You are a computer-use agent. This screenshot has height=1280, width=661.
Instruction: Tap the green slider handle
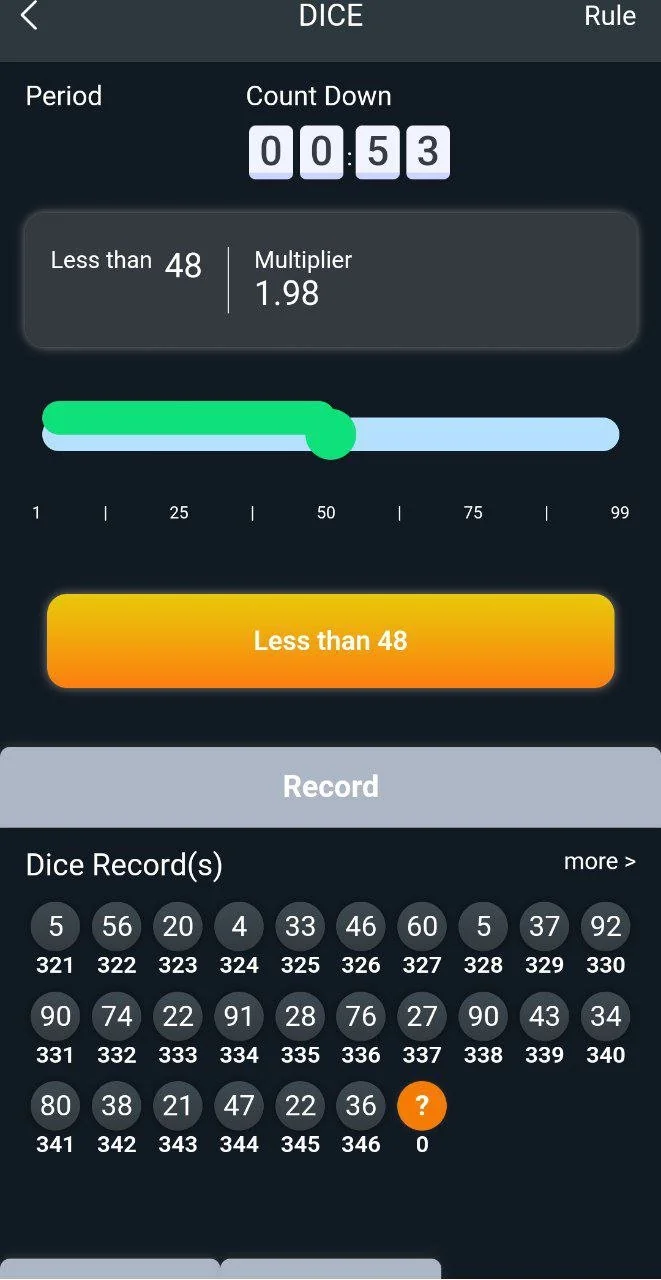330,435
